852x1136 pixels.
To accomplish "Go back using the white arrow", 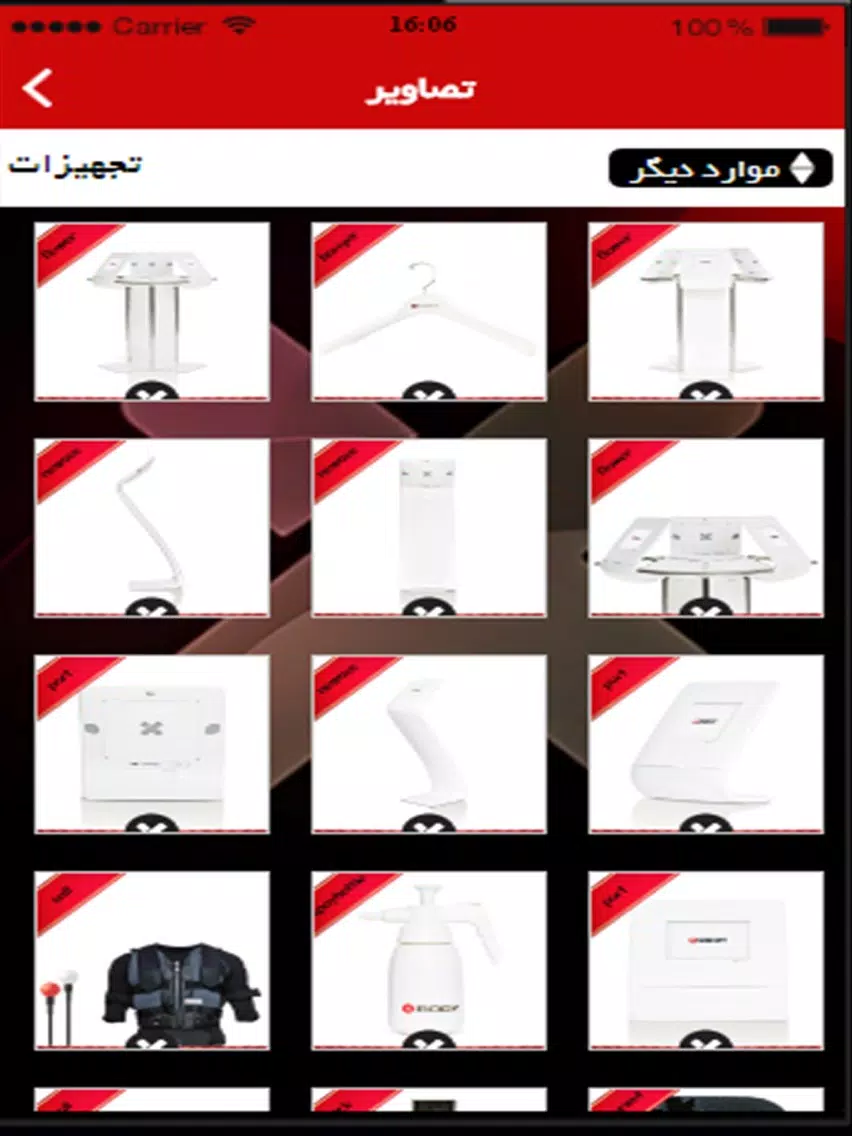I will pos(38,88).
